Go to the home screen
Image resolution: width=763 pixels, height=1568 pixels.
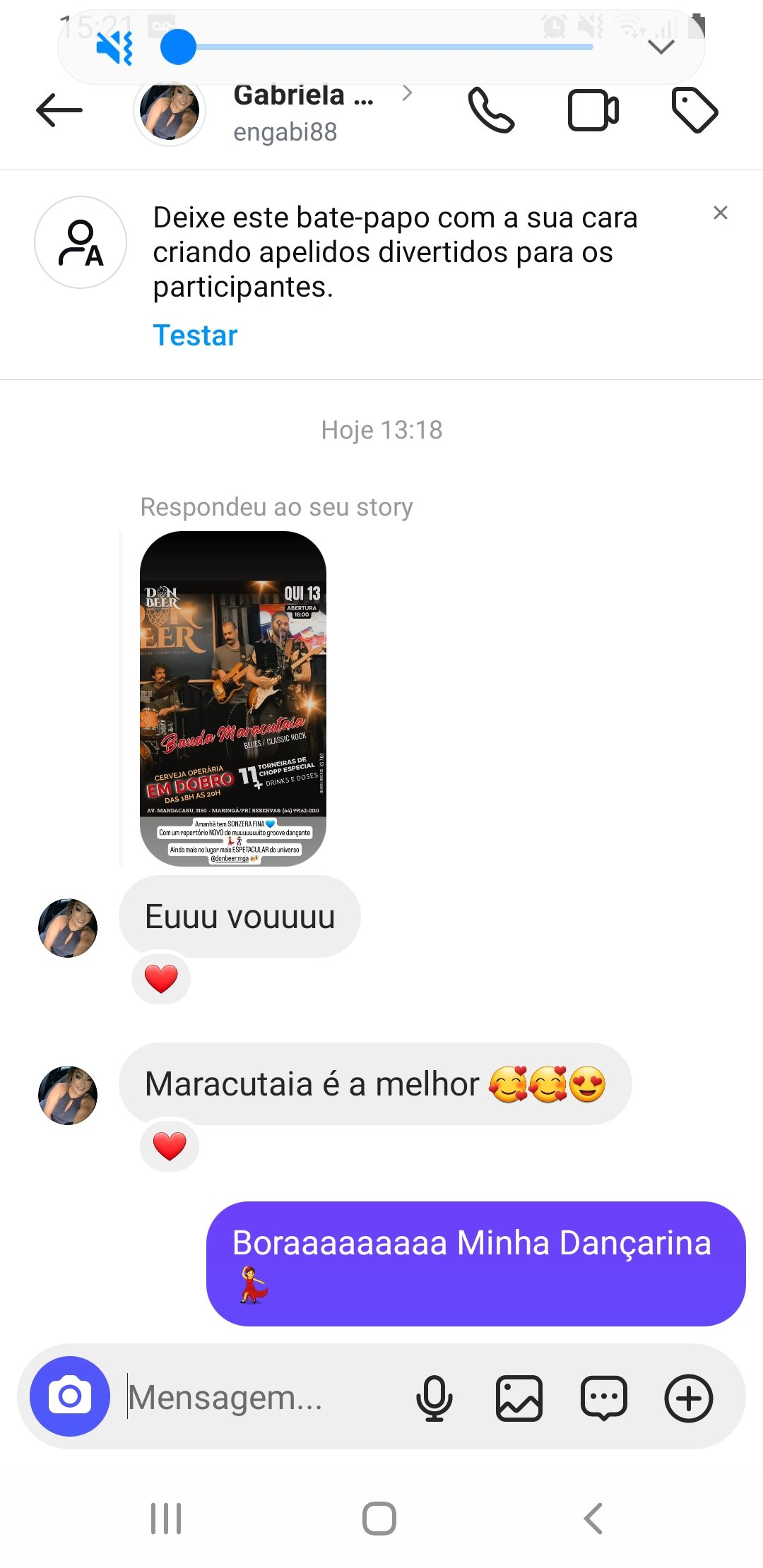tap(379, 1518)
